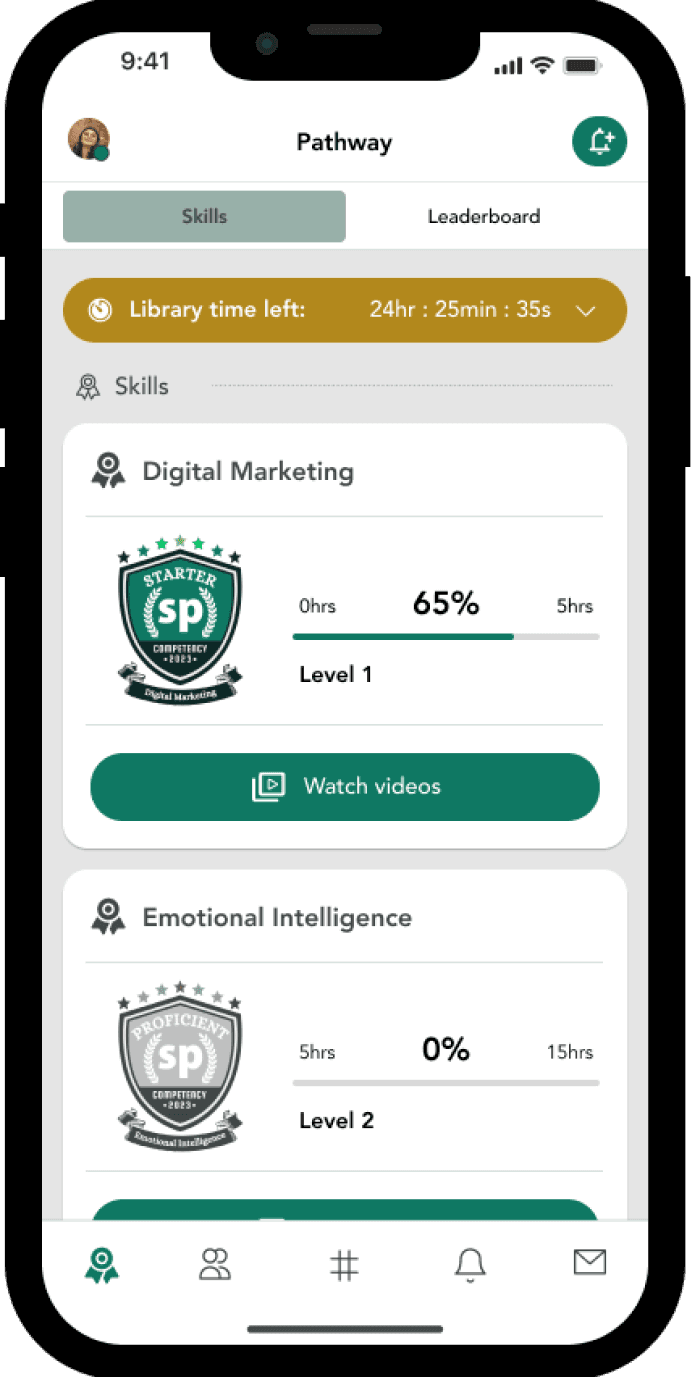
Task: Open the profile avatar
Action: [89, 140]
